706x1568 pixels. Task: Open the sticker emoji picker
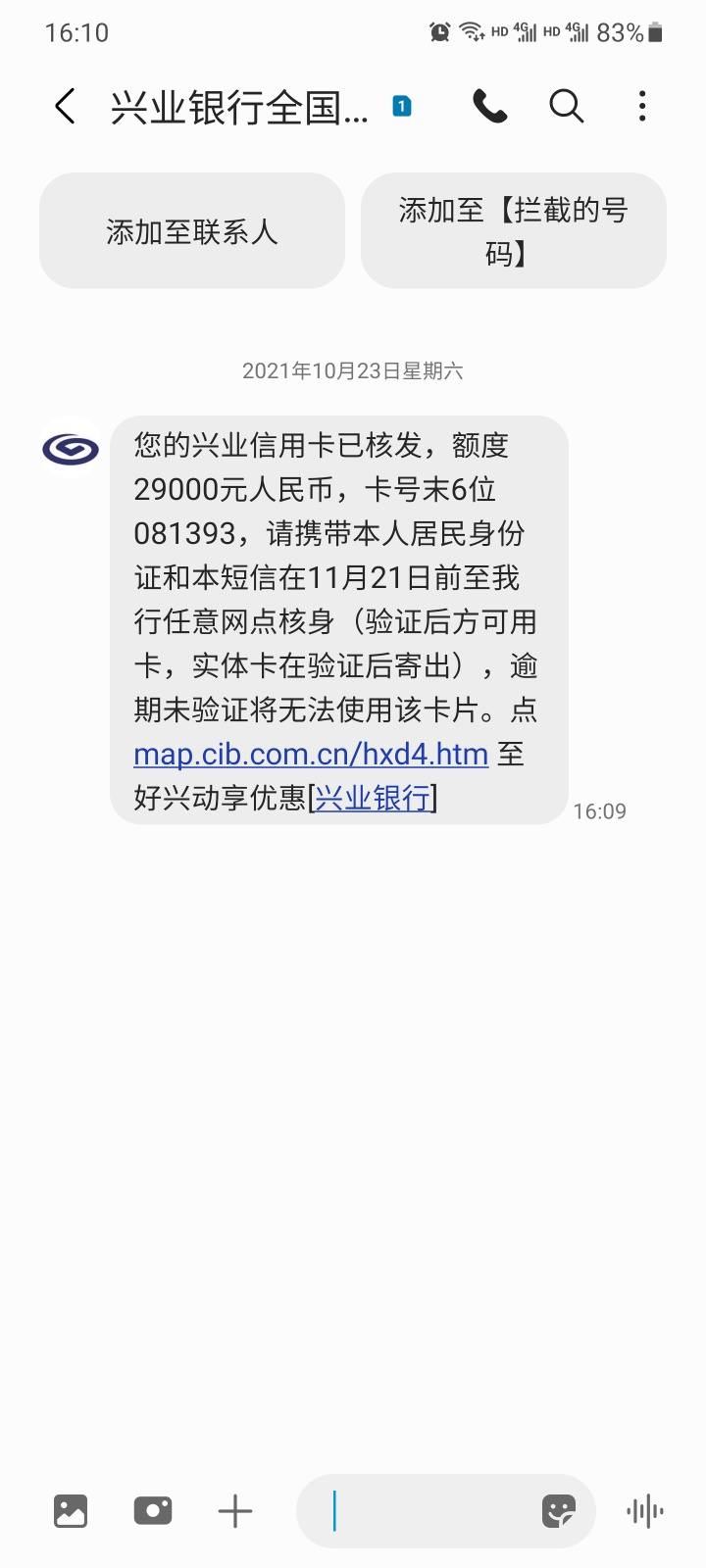coord(559,1511)
